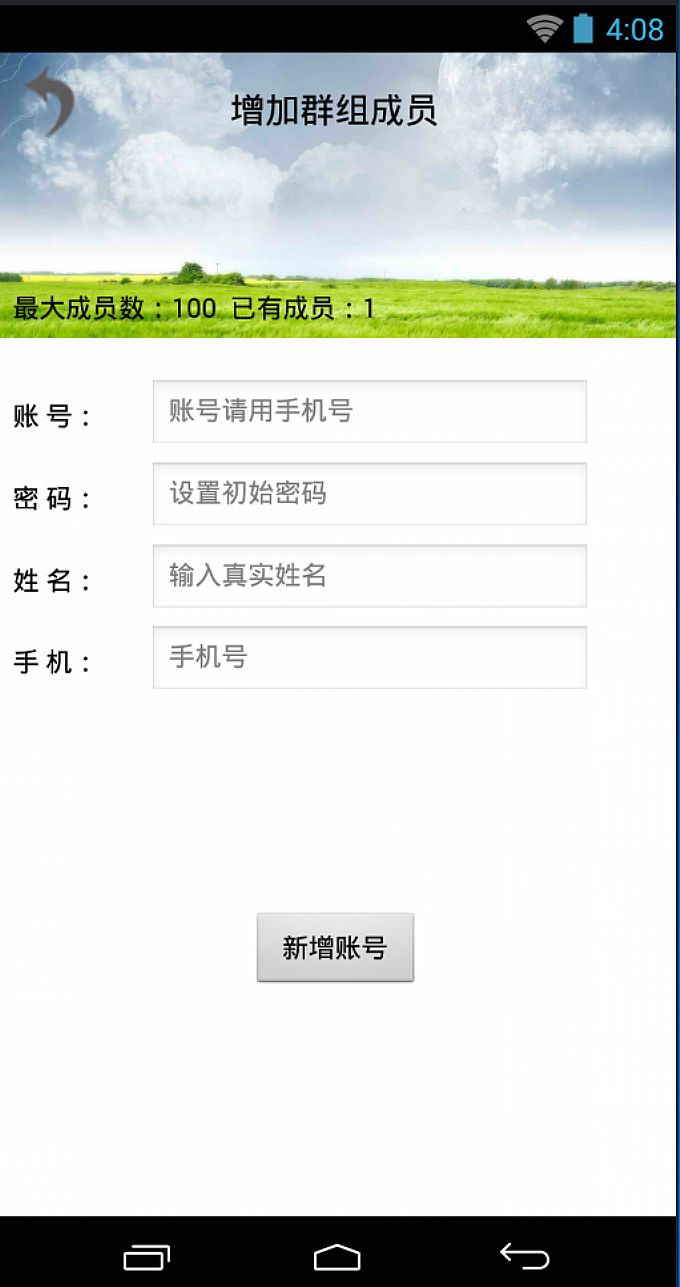Viewport: 680px width, 1287px height.
Task: Select the 密码 initial password field
Action: click(x=369, y=493)
